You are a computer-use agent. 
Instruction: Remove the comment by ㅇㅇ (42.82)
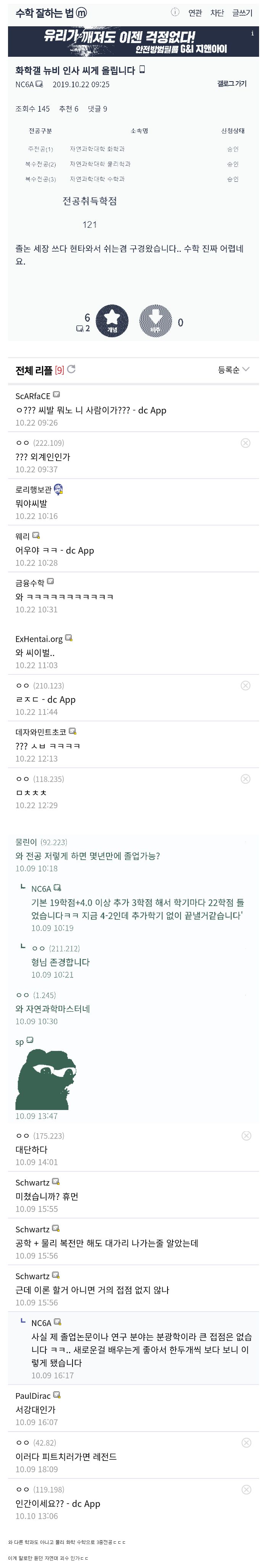coord(245,1443)
